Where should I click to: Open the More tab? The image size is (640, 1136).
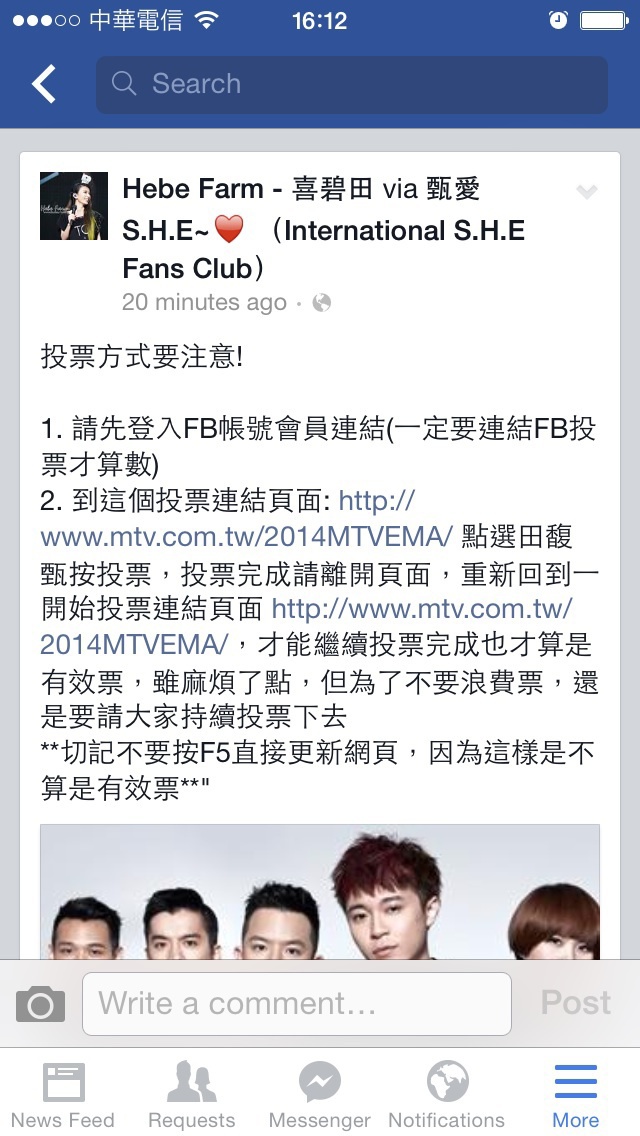[575, 1095]
